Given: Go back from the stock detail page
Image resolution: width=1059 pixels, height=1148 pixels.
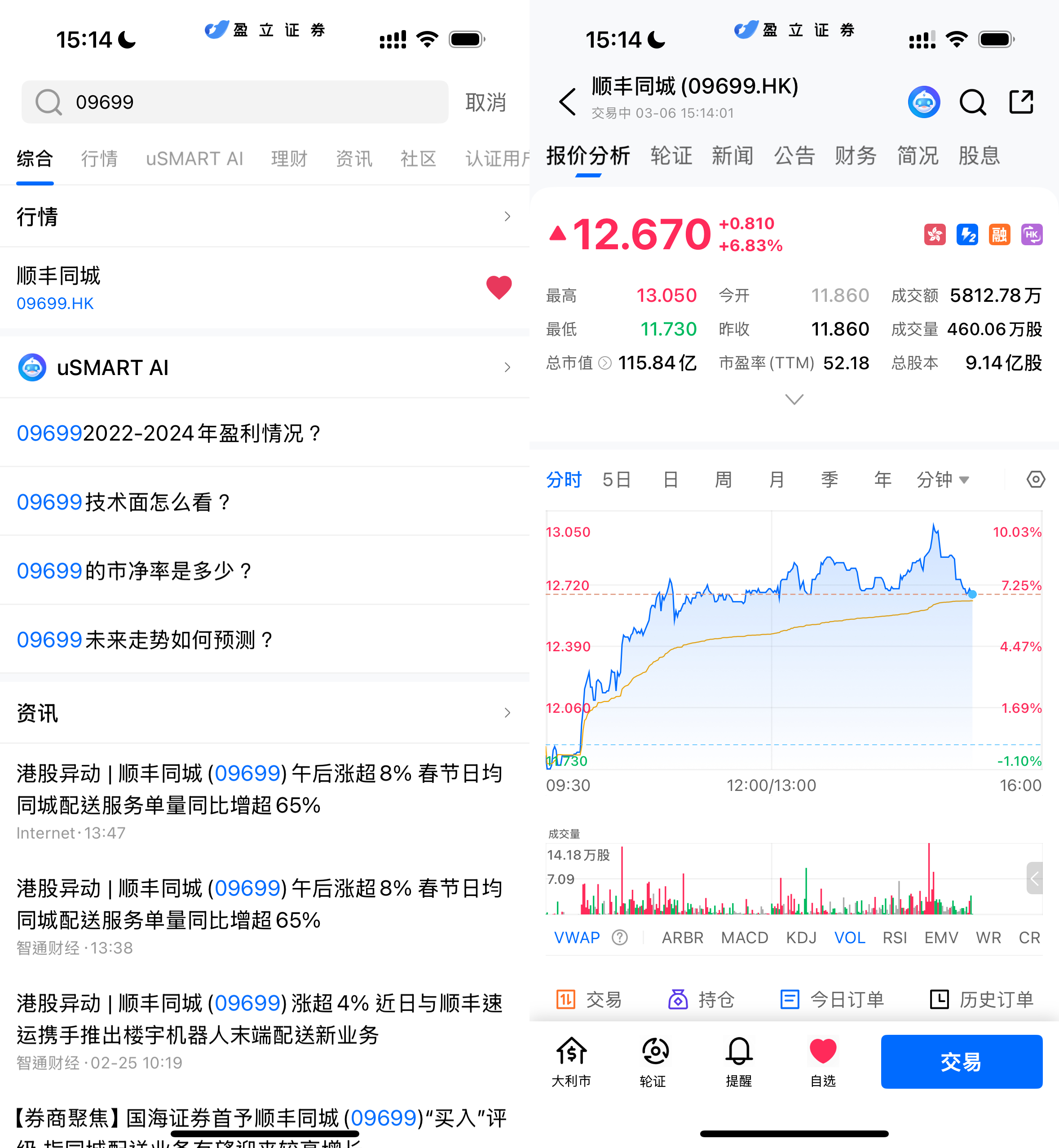Looking at the screenshot, I should (x=567, y=102).
